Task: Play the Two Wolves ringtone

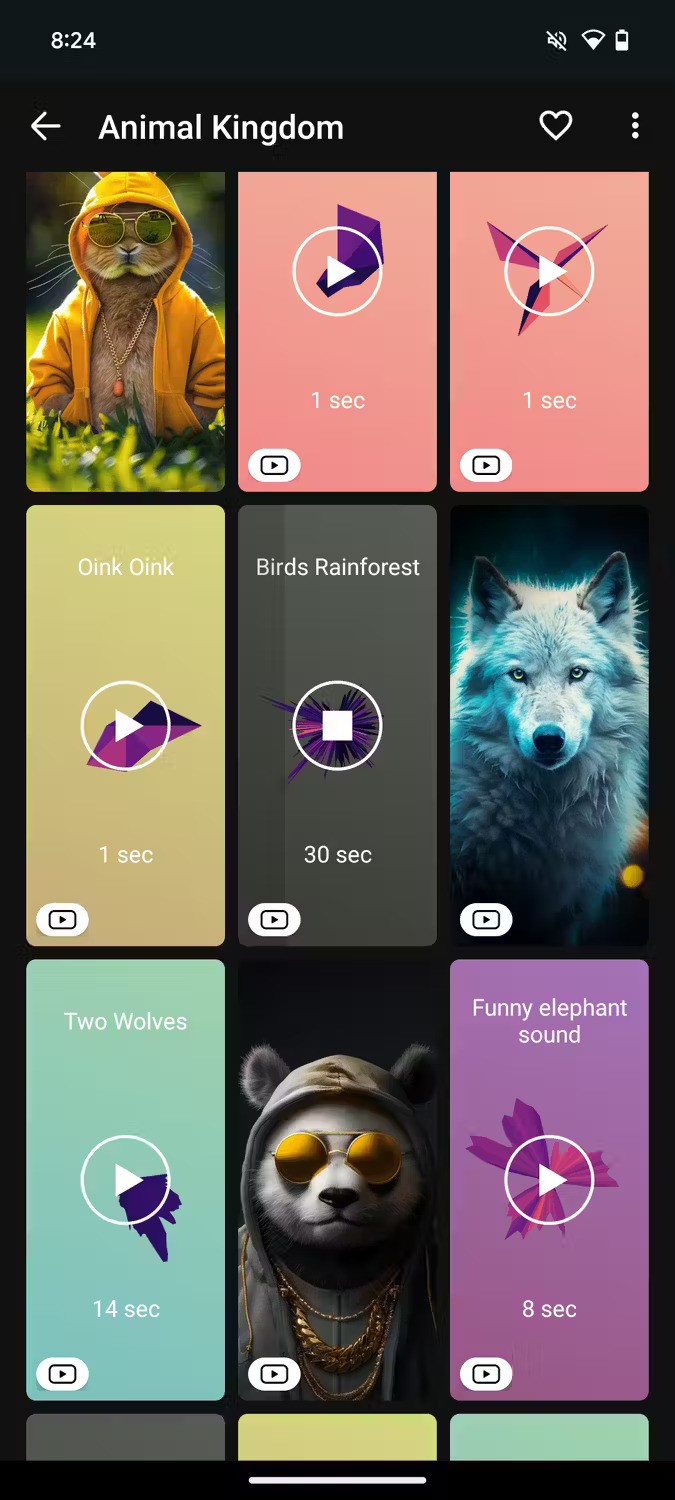Action: click(x=125, y=1180)
